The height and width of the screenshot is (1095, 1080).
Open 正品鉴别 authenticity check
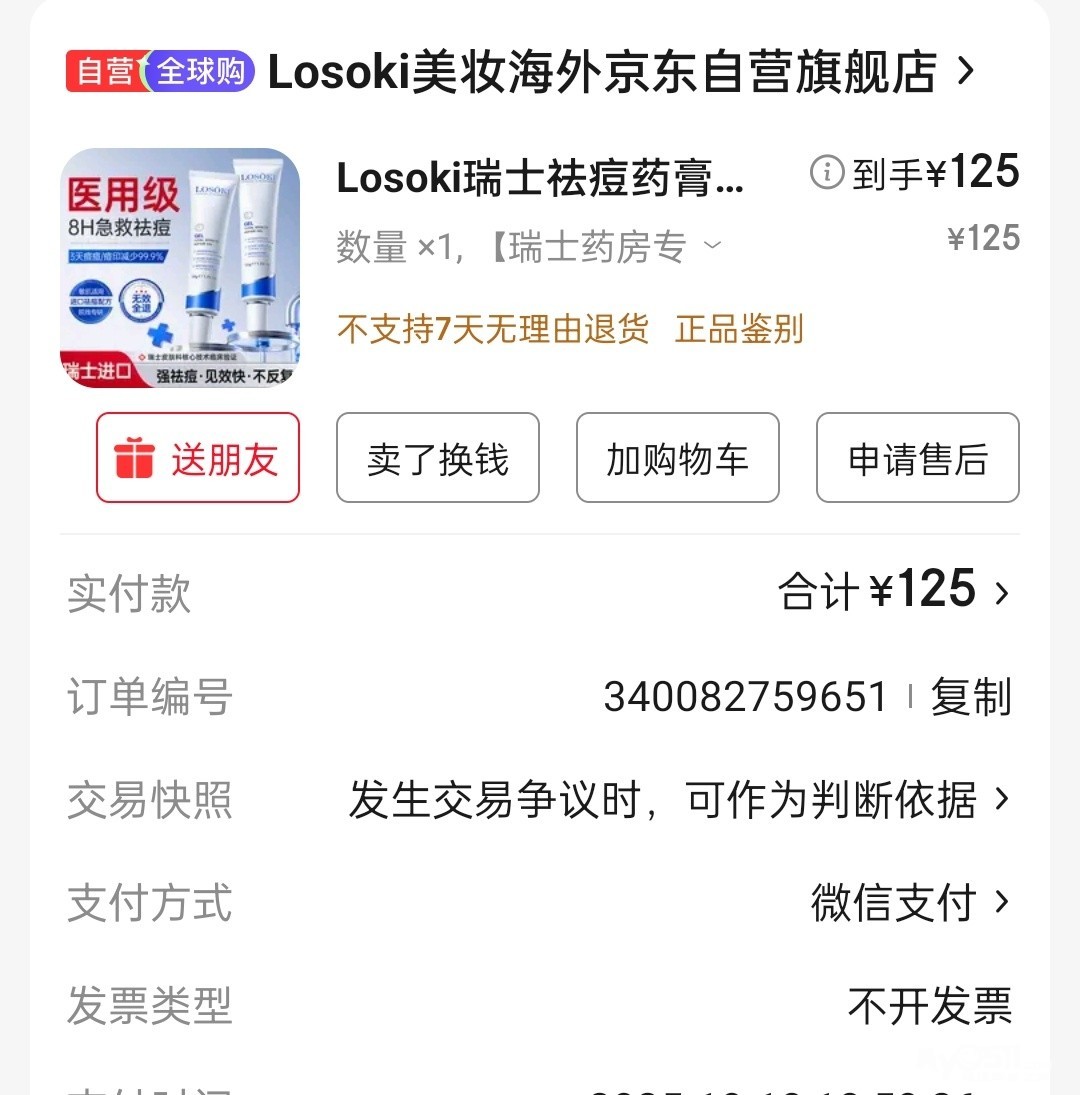[739, 329]
